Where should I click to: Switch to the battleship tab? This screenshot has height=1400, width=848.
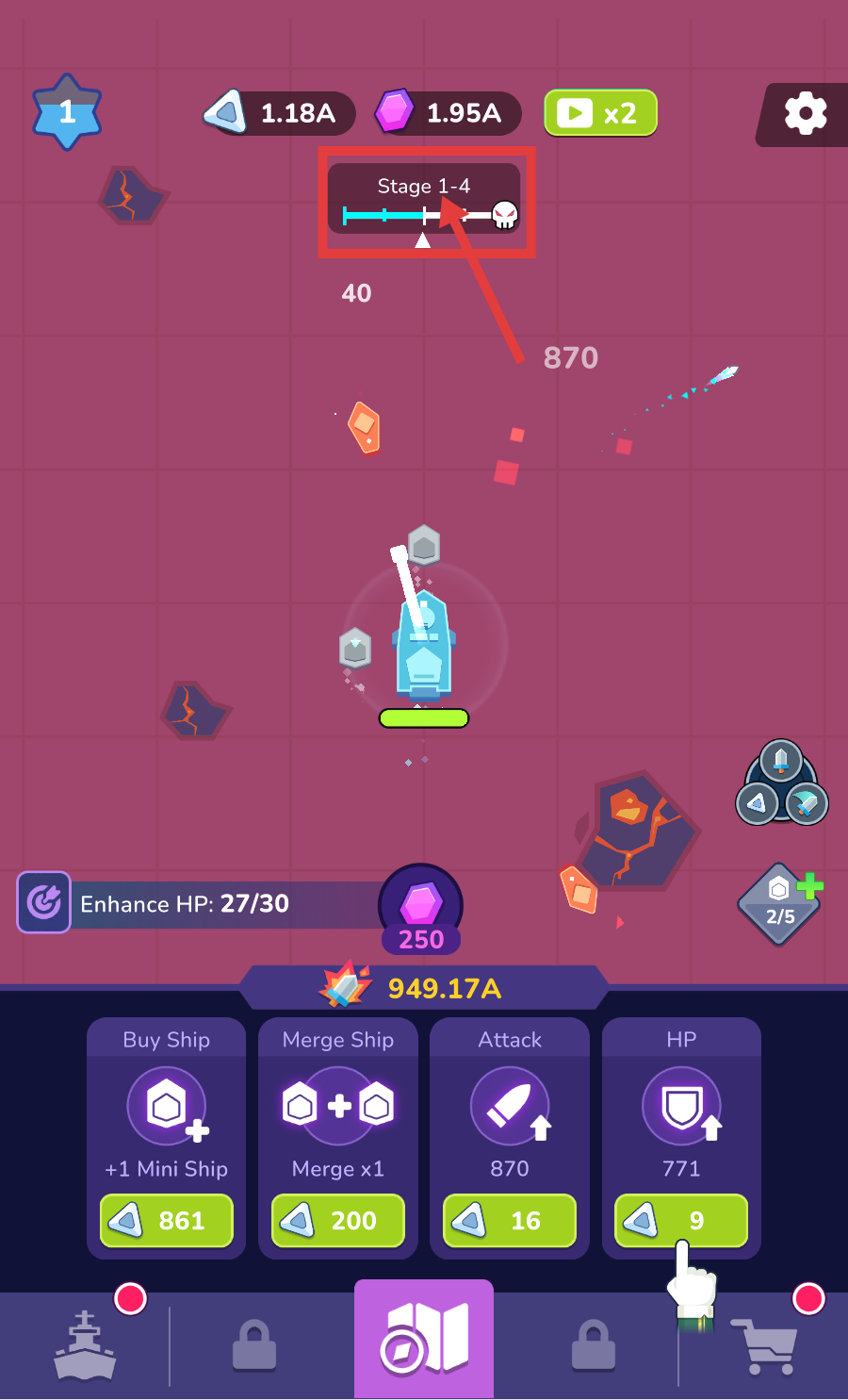pos(85,1345)
